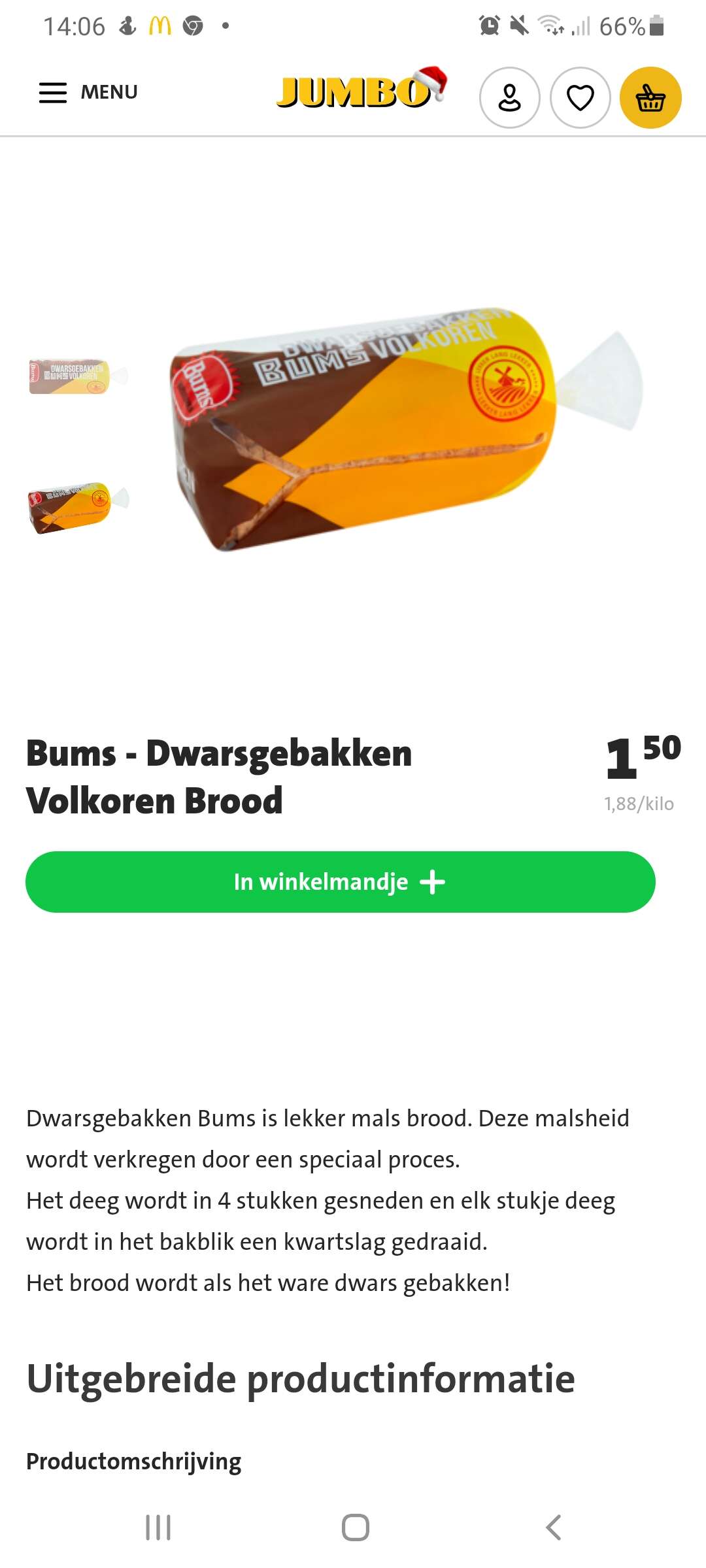Open the large Bums bread product image

tap(405, 428)
